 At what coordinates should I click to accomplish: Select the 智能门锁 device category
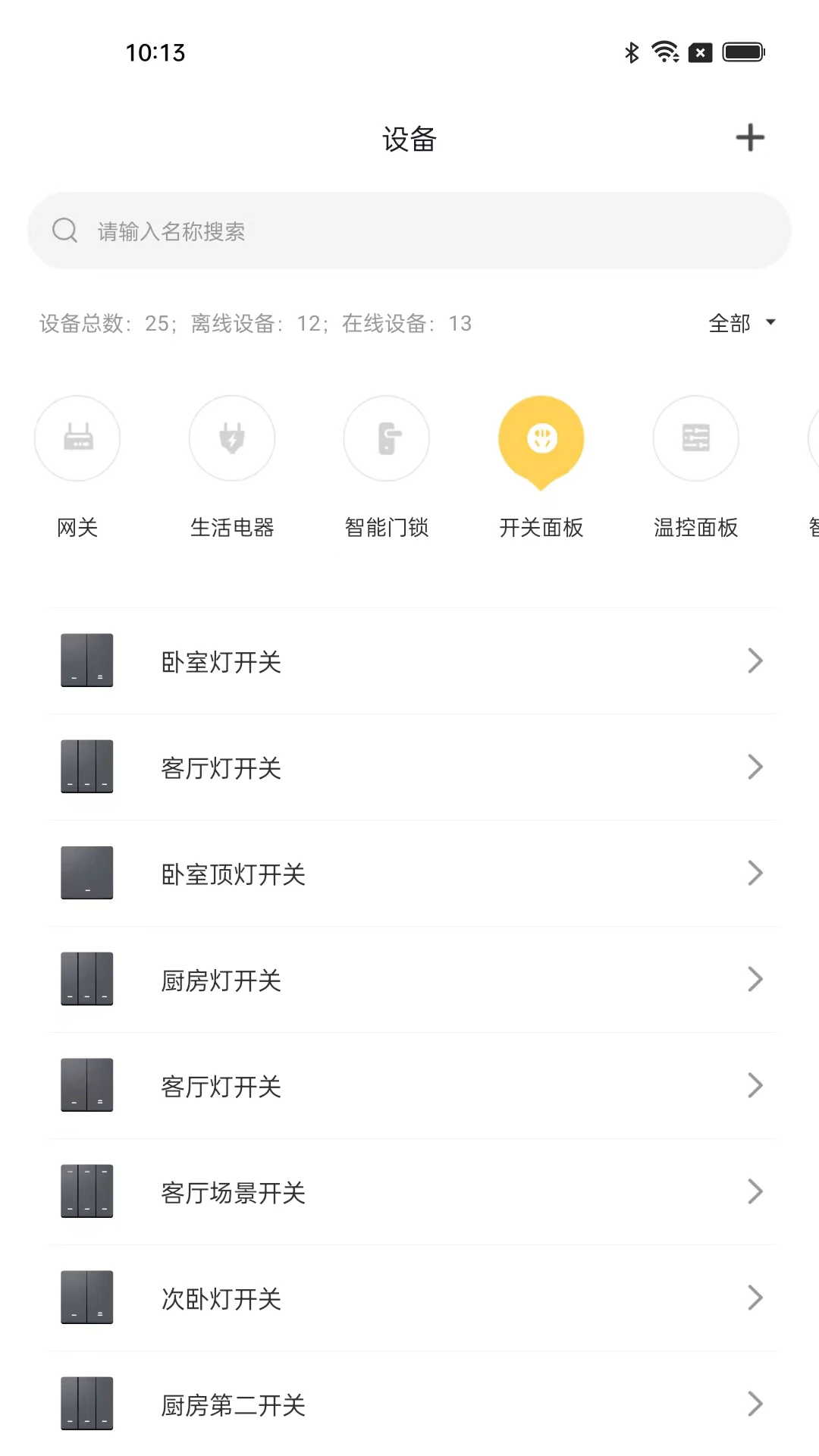[387, 438]
